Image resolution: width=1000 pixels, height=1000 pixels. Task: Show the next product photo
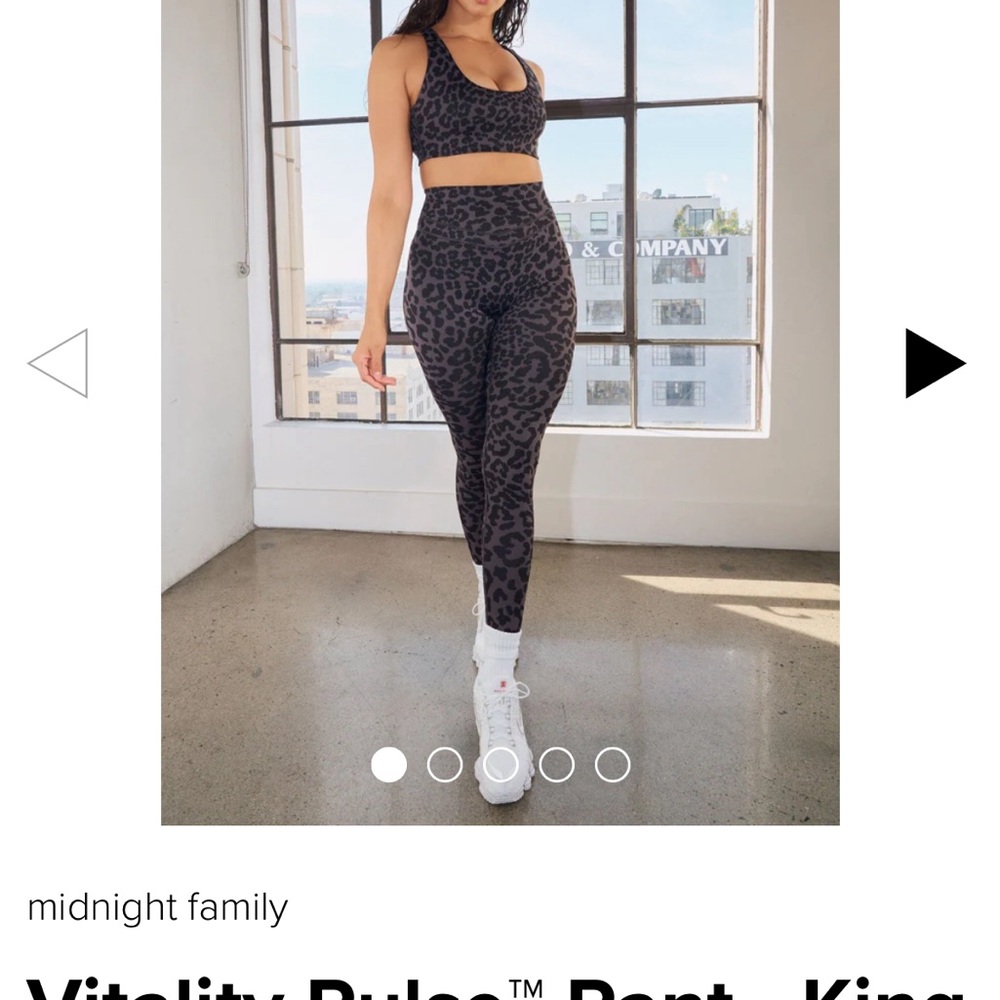pos(933,363)
